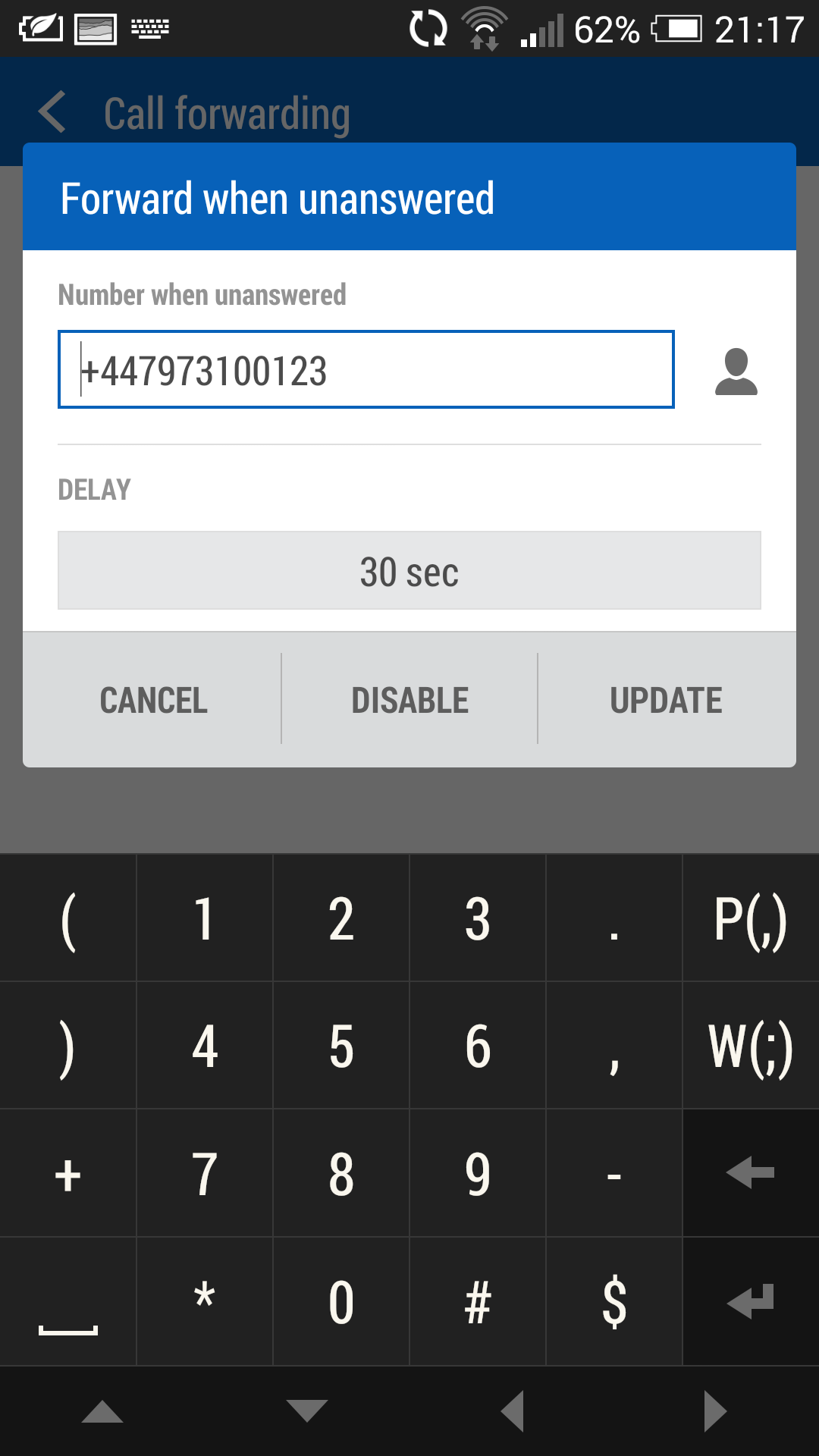
Task: Tap the forwarding number input field
Action: (x=366, y=369)
